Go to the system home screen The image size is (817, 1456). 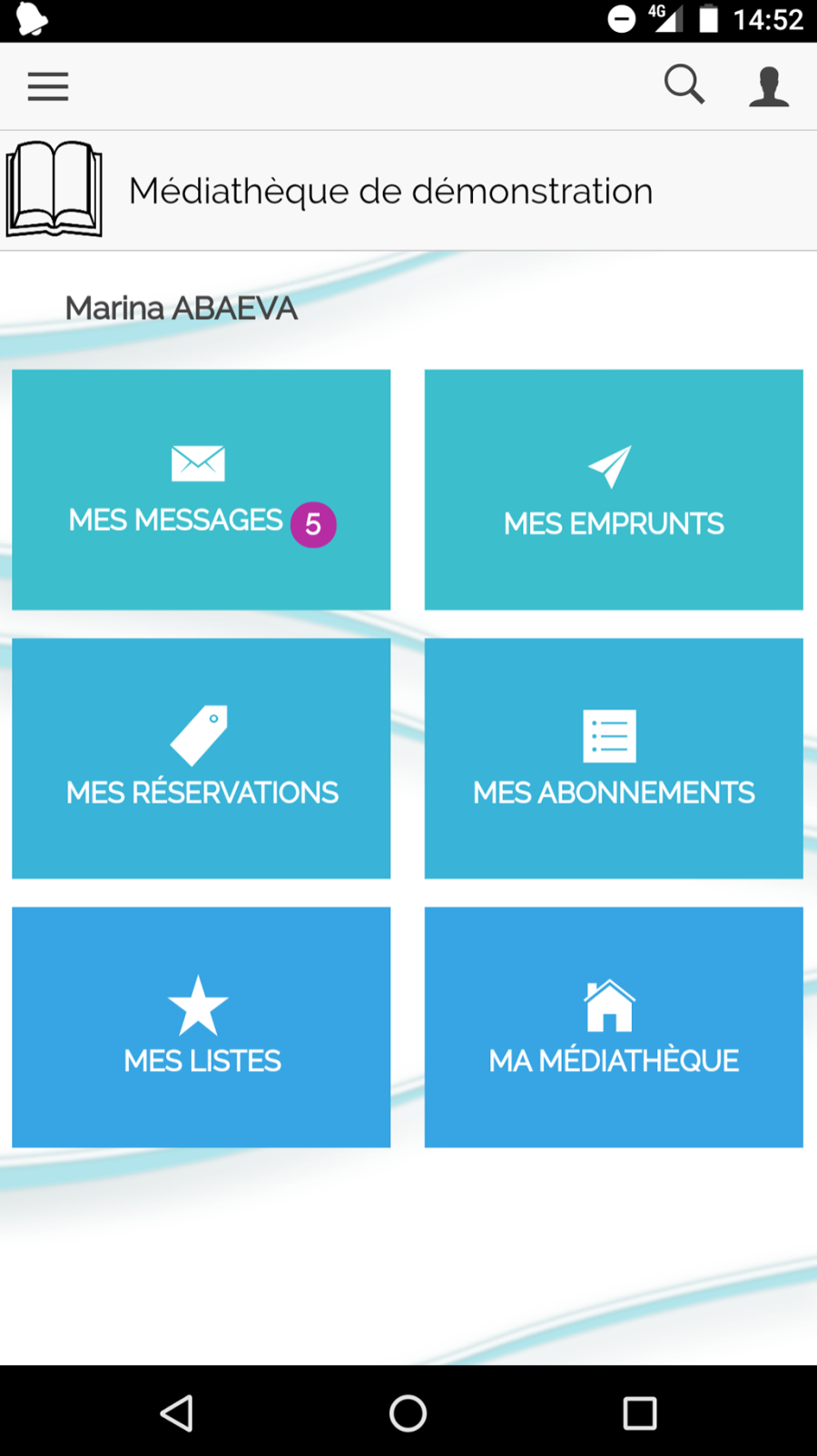pyautogui.click(x=408, y=1413)
